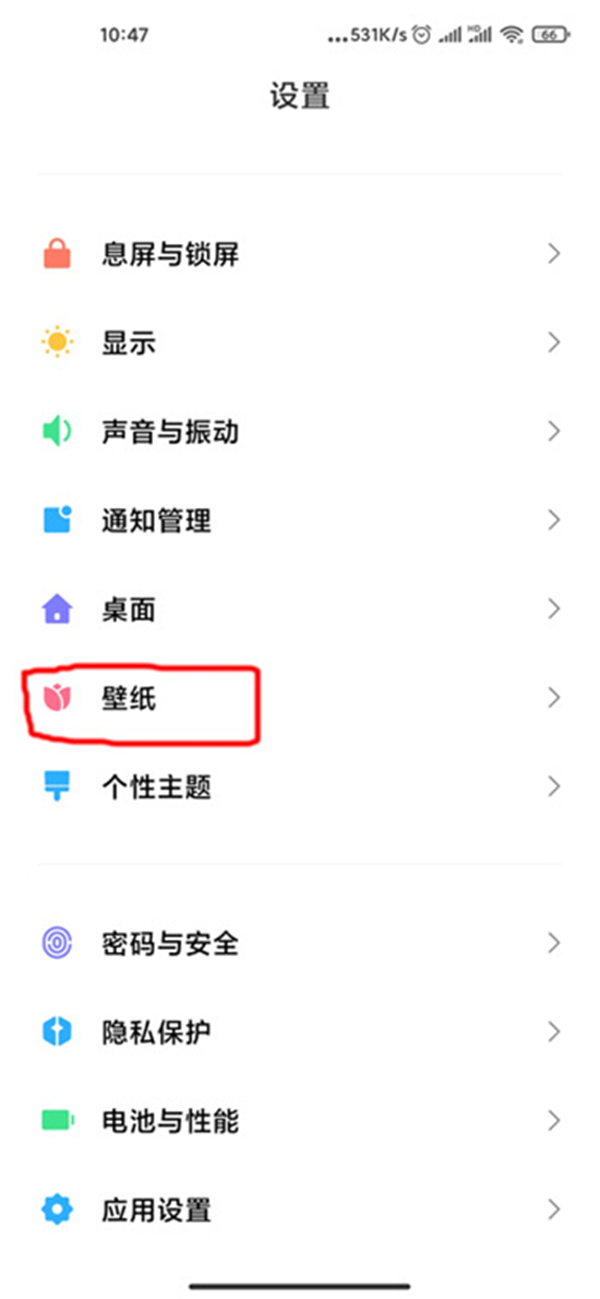
Task: Open 息屏与锁屏 settings
Action: point(170,254)
